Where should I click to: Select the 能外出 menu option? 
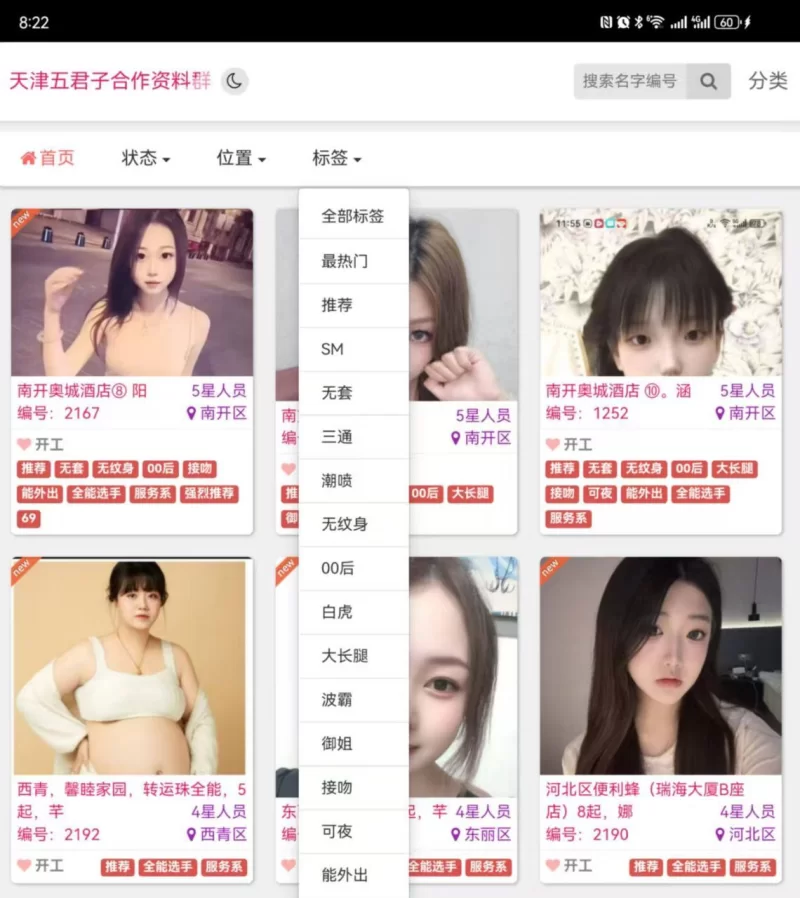pyautogui.click(x=344, y=875)
